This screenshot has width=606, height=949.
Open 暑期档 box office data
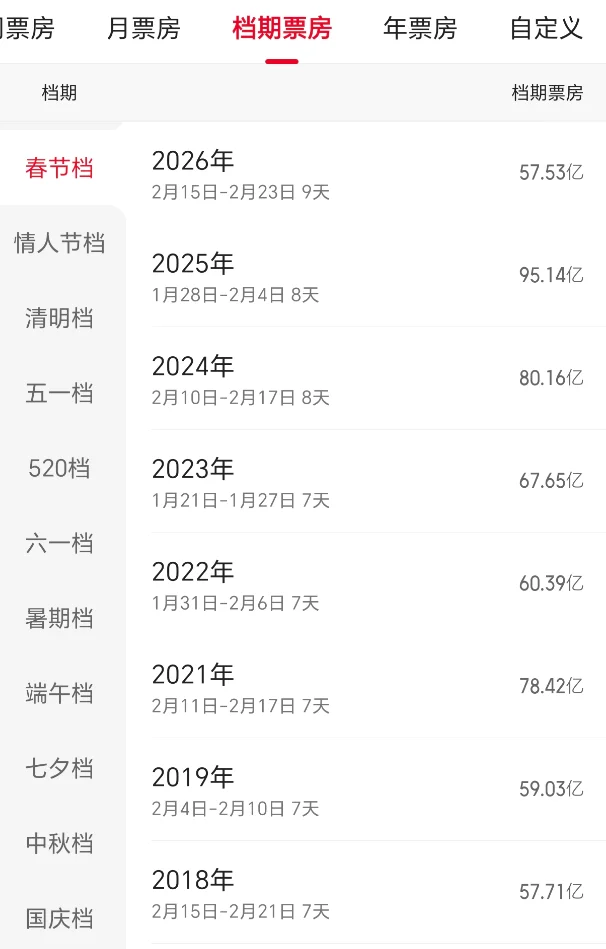60,618
